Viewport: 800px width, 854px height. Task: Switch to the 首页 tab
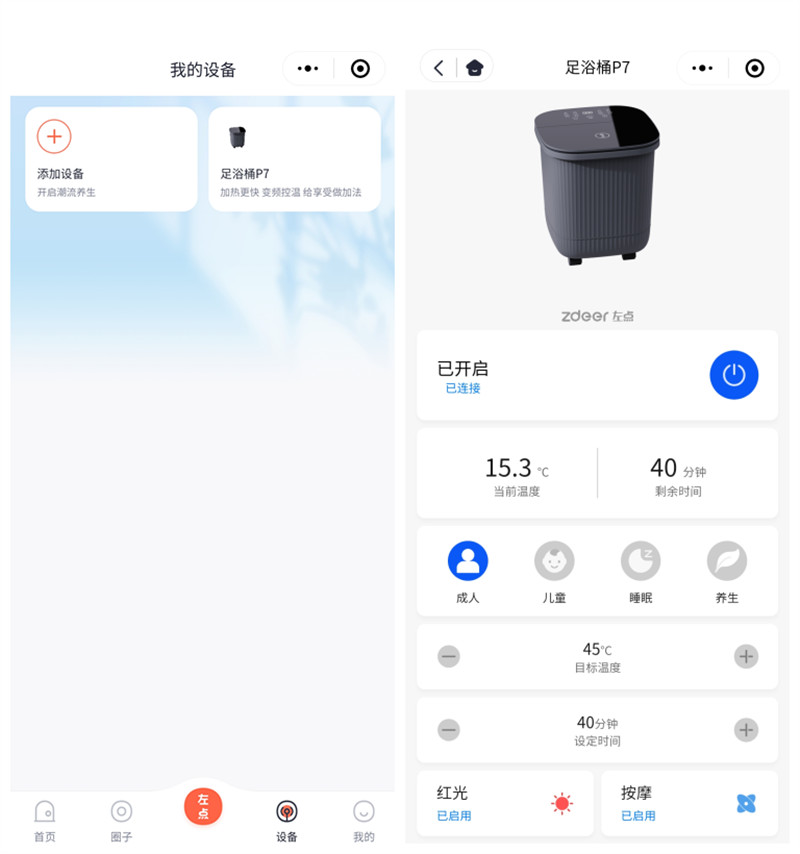45,820
